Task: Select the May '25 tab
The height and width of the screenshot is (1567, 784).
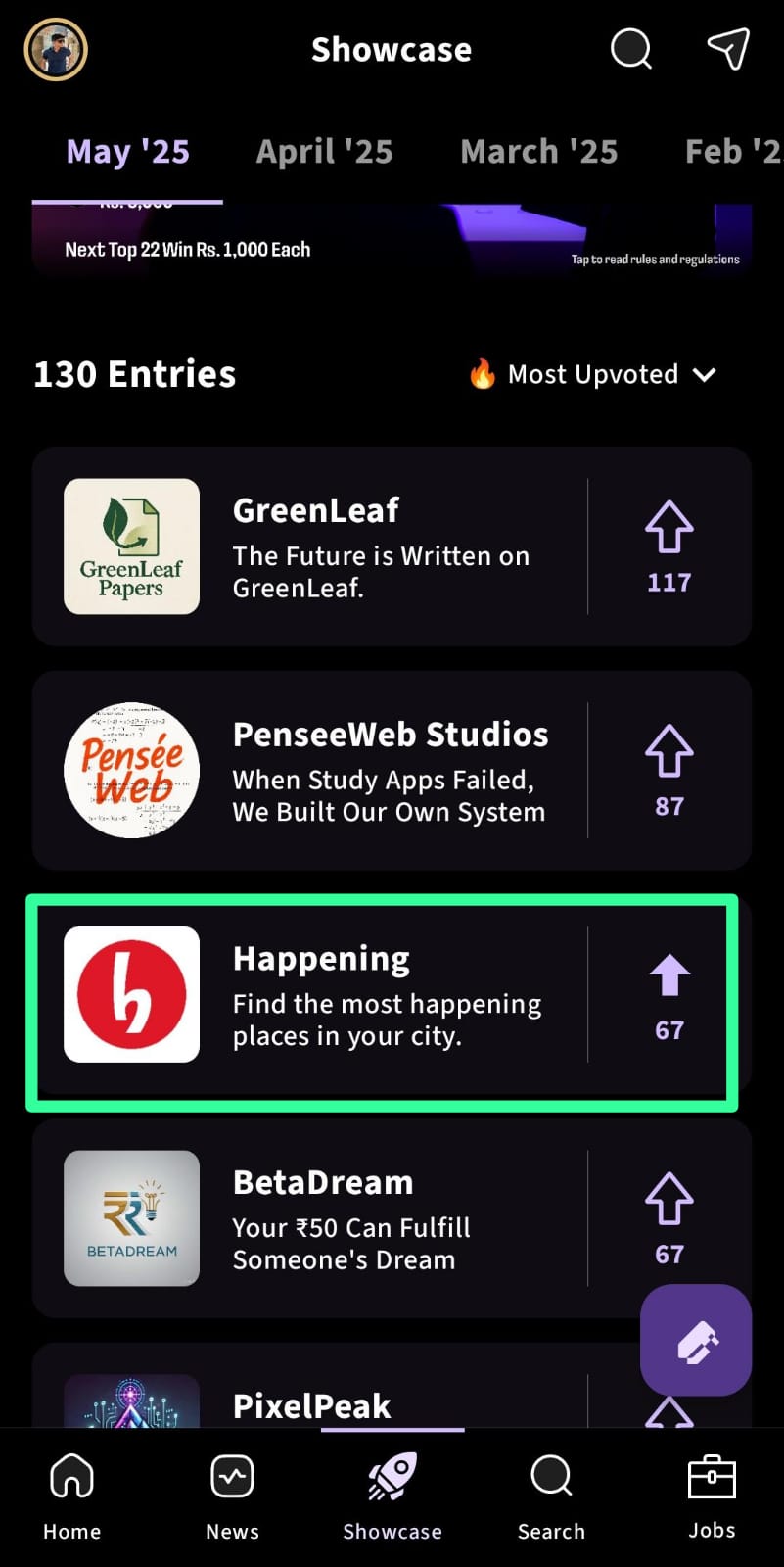Action: point(127,152)
